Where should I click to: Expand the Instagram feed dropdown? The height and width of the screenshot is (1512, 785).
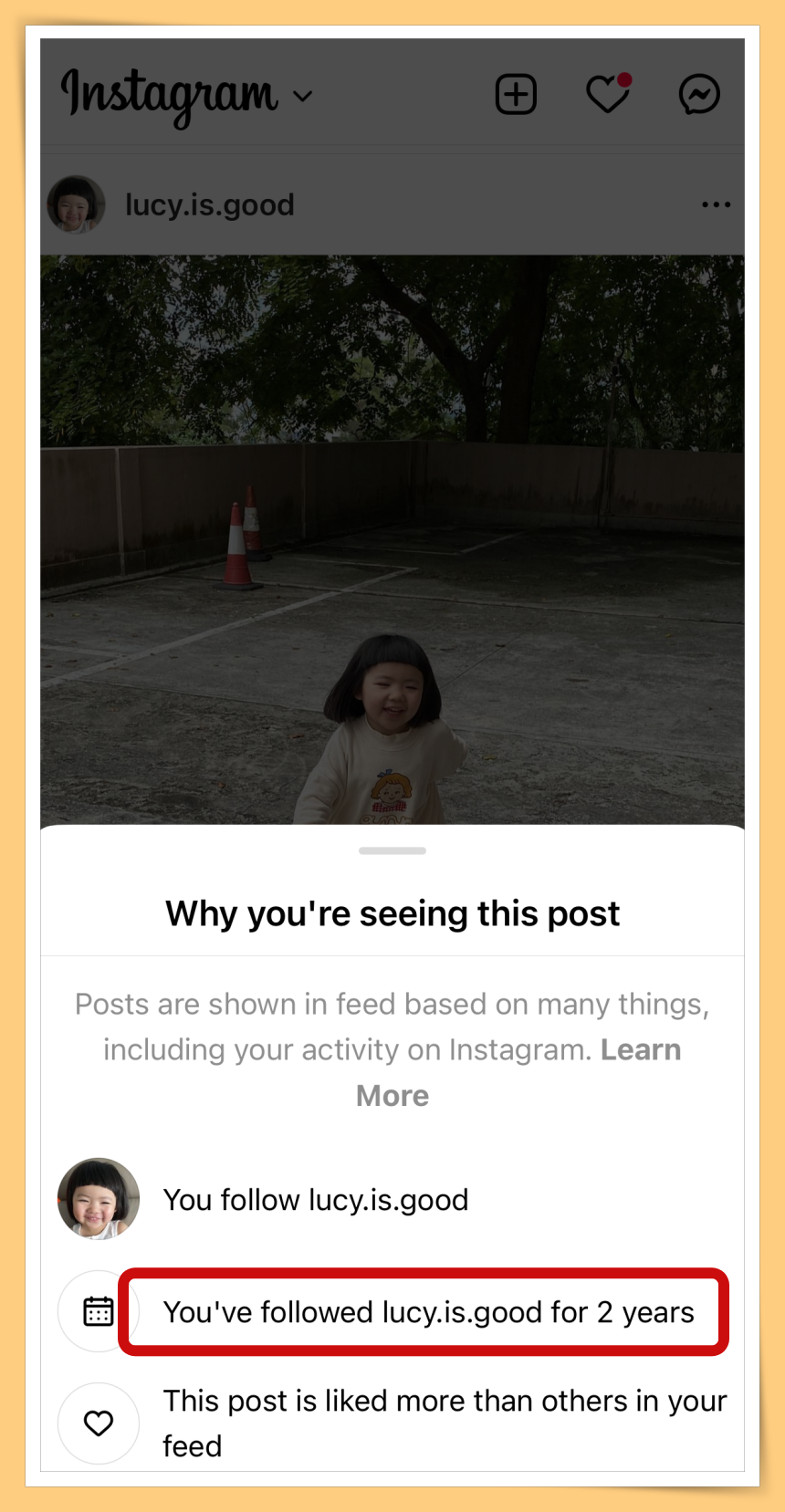pos(302,96)
